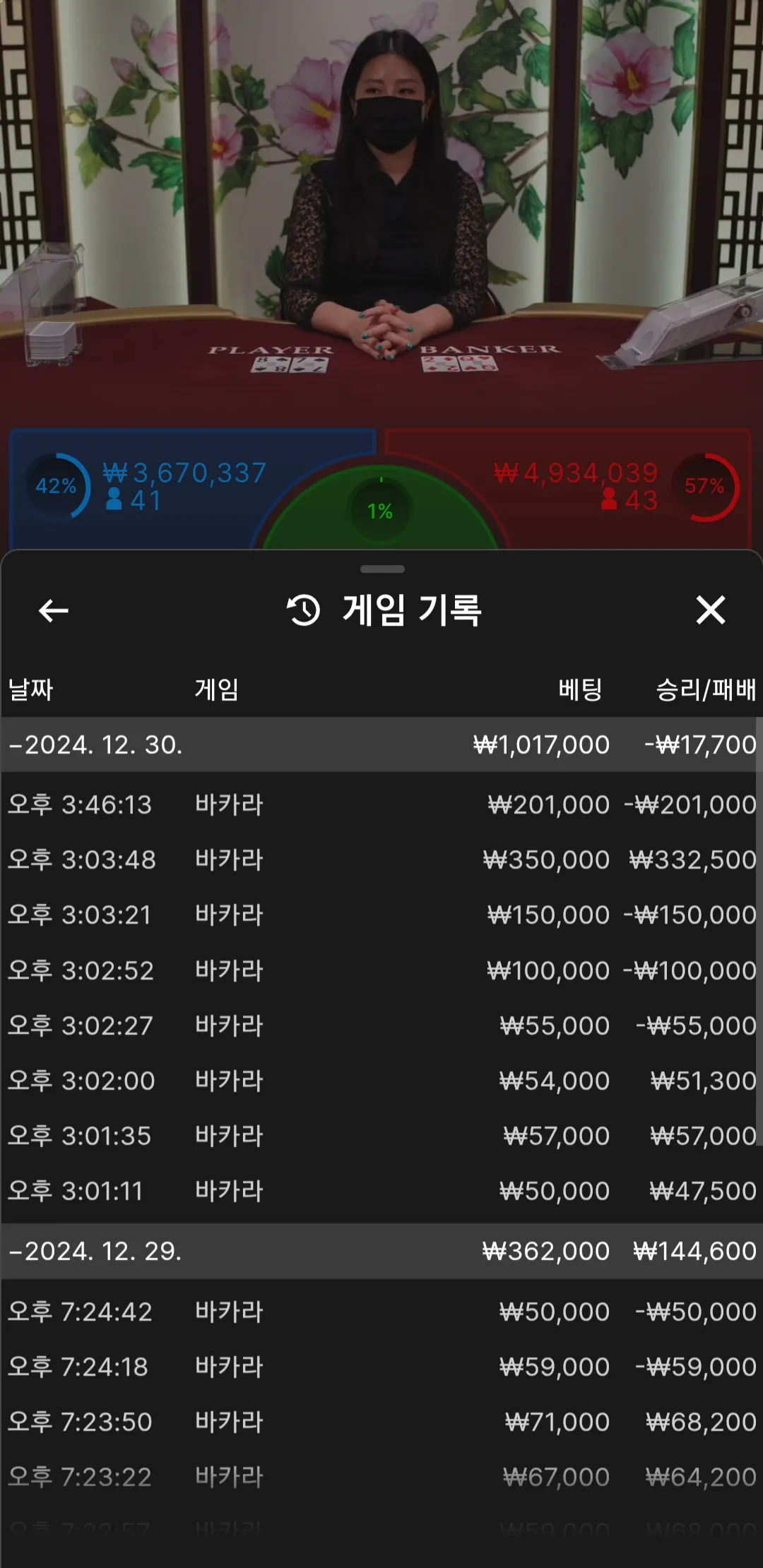Image resolution: width=763 pixels, height=1568 pixels.
Task: Open the 오후 3:01:35 바카라 record
Action: click(x=381, y=1136)
